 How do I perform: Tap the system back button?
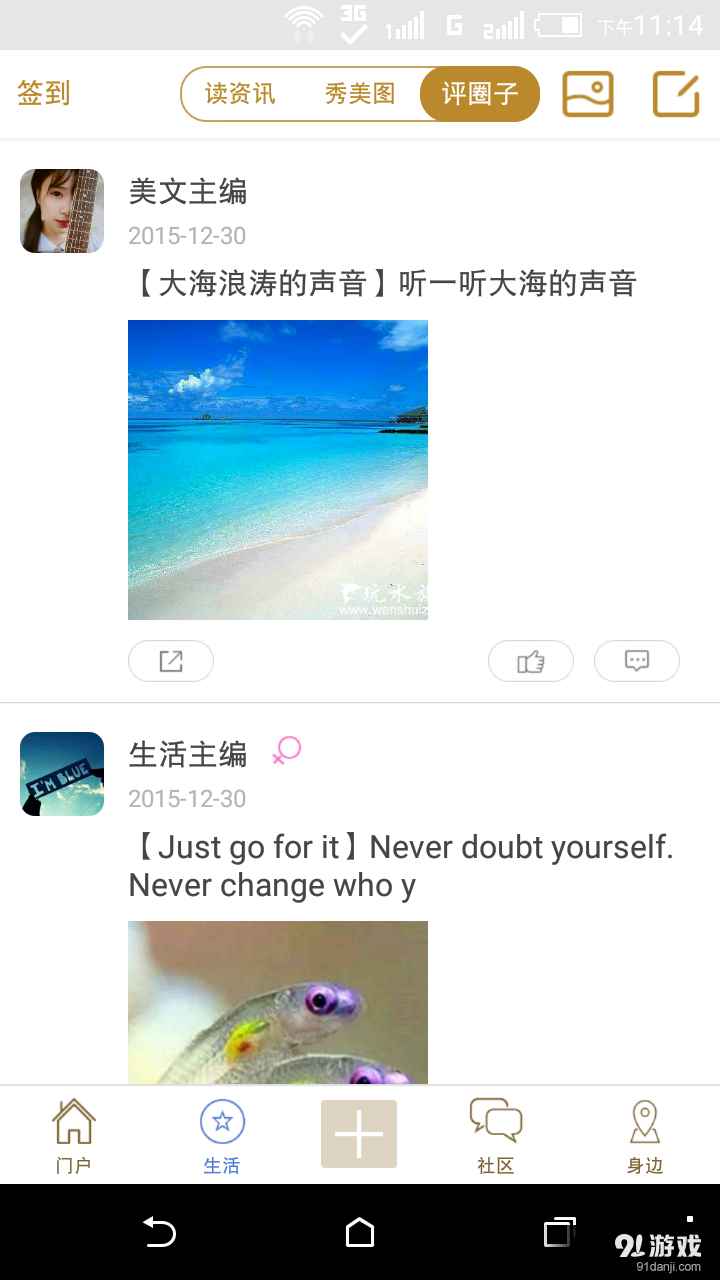[160, 1232]
